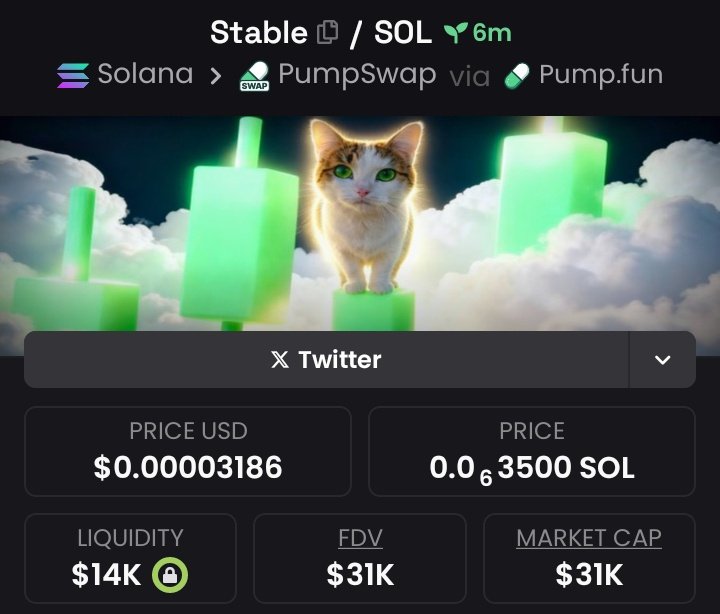Open the Twitter link button
Image resolution: width=720 pixels, height=614 pixels.
pyautogui.click(x=327, y=360)
